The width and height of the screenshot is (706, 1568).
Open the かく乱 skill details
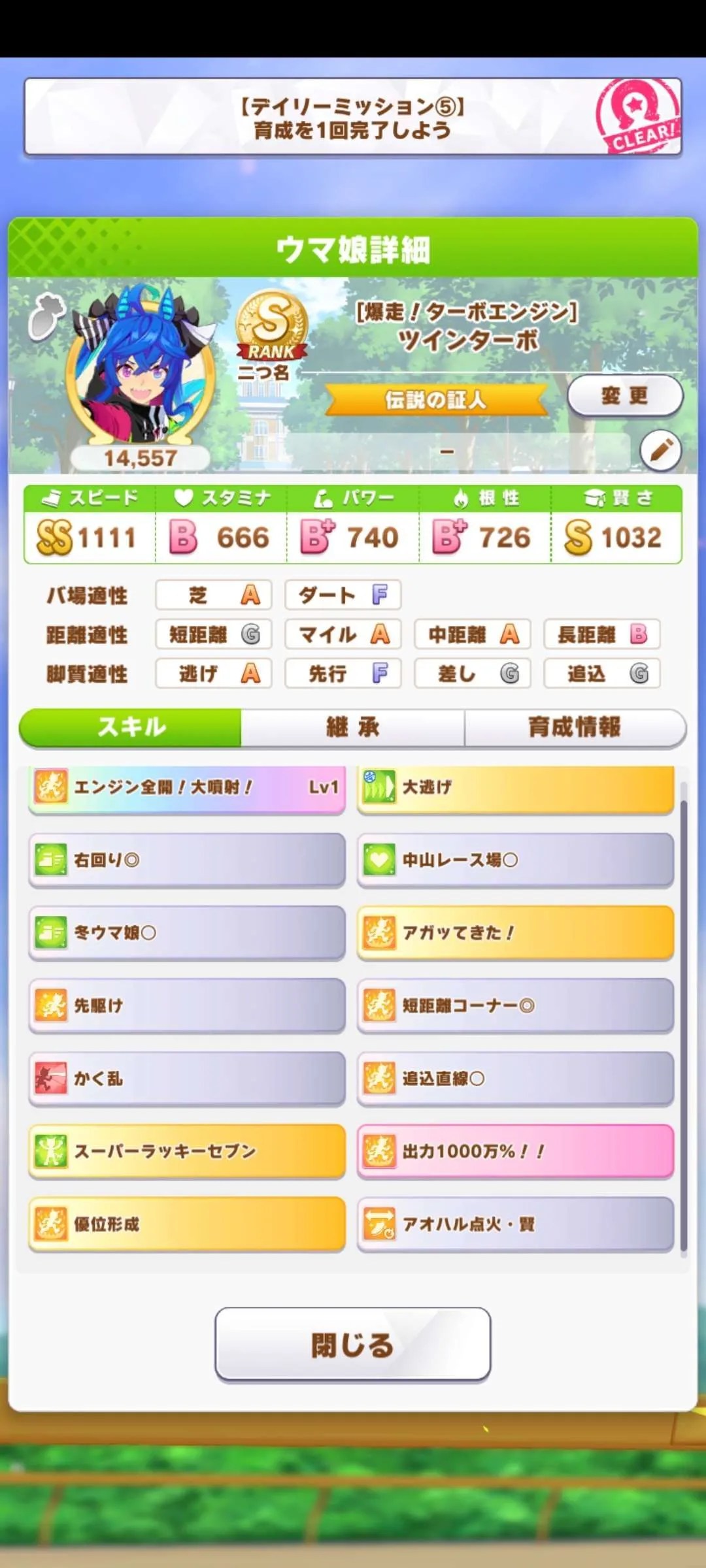click(x=187, y=1079)
